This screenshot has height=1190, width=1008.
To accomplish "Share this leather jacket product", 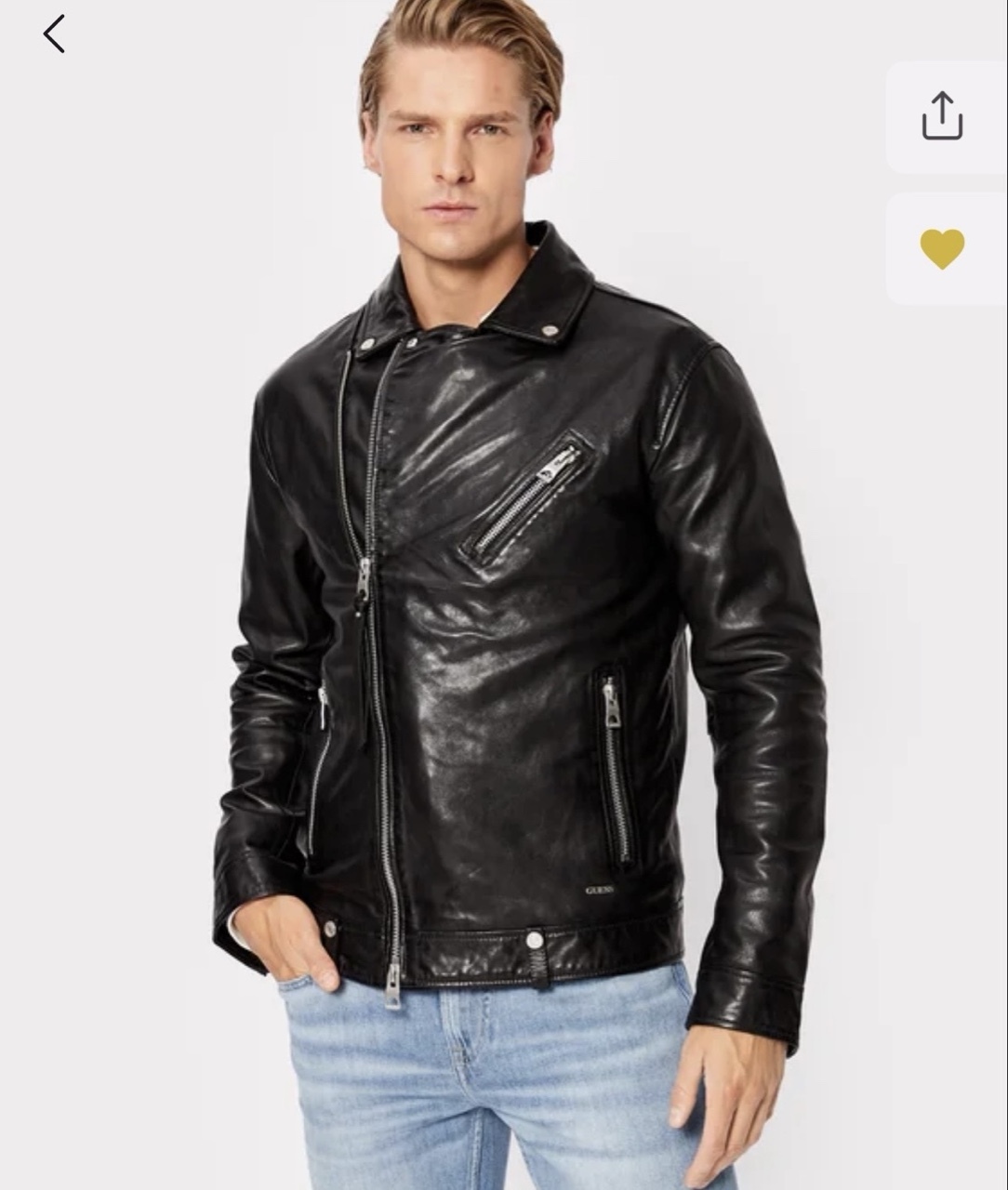I will tap(941, 116).
